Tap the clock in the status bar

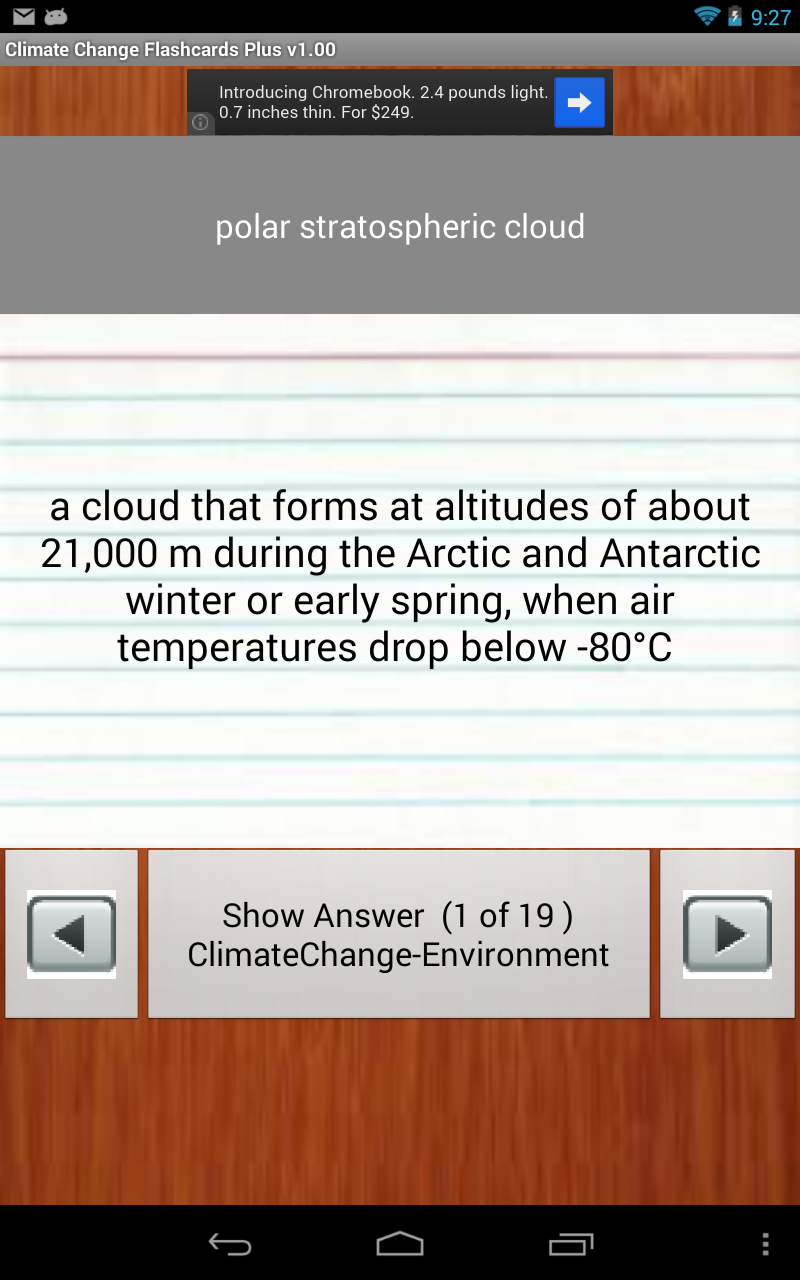[x=771, y=16]
